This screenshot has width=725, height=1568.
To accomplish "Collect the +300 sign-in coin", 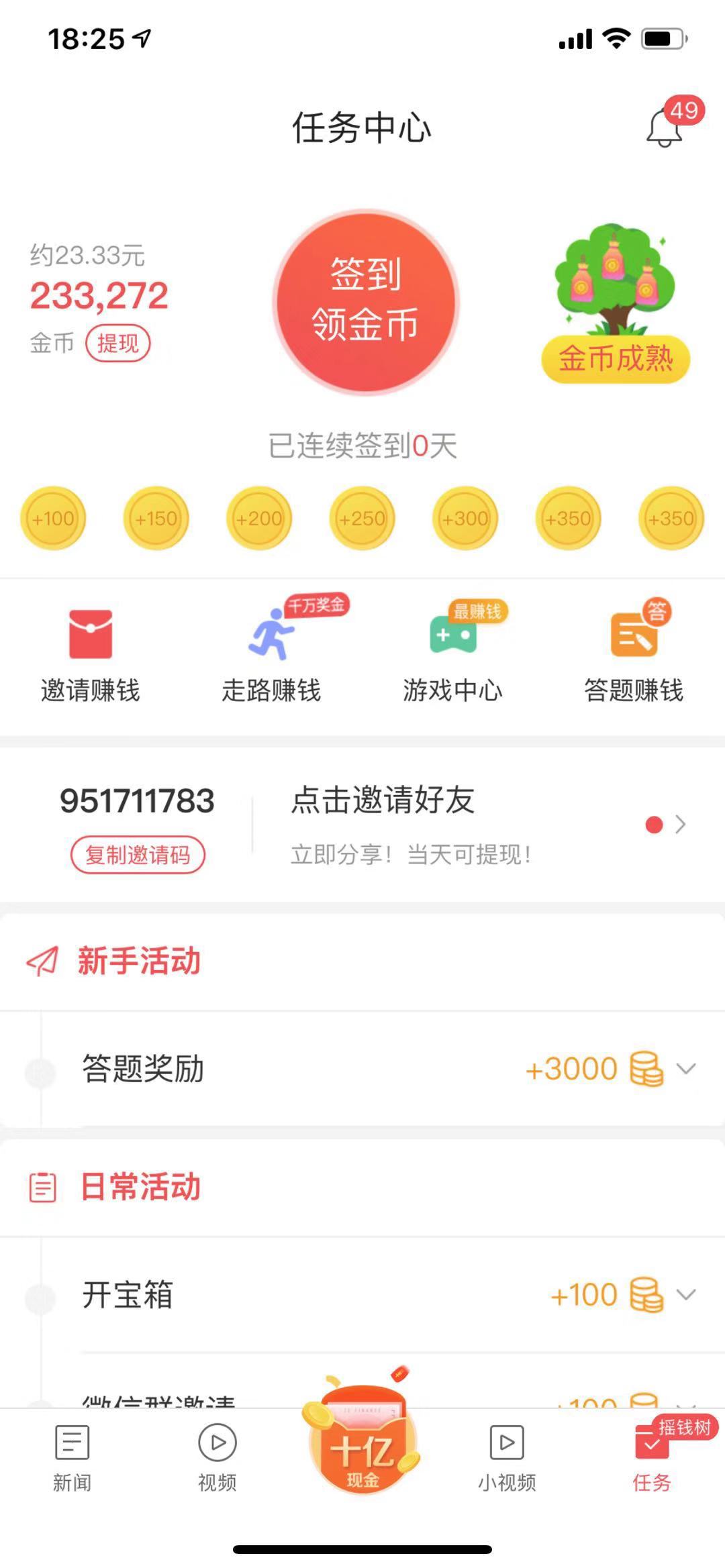I will click(x=465, y=519).
